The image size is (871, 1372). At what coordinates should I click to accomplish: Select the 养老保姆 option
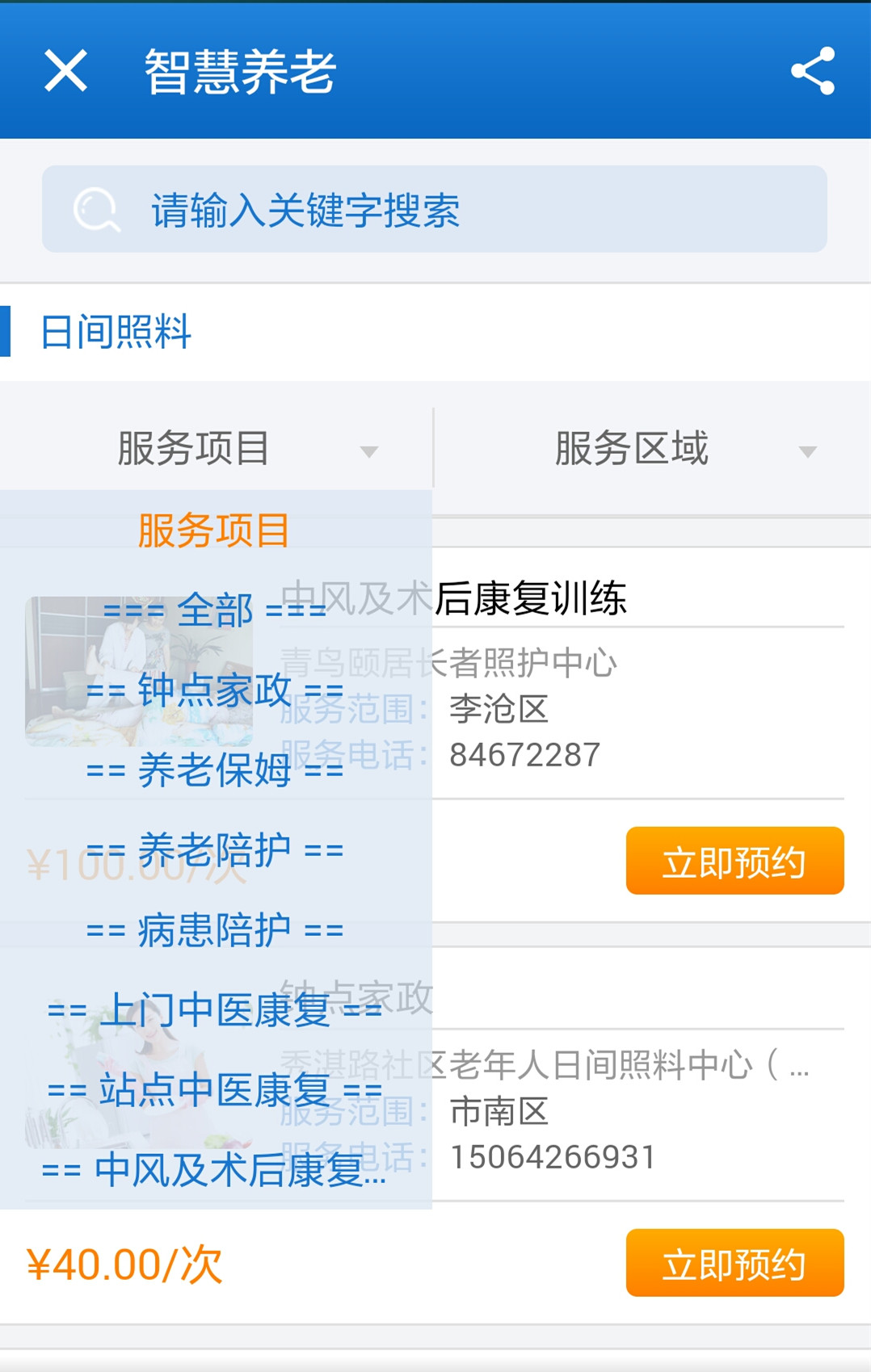click(215, 770)
